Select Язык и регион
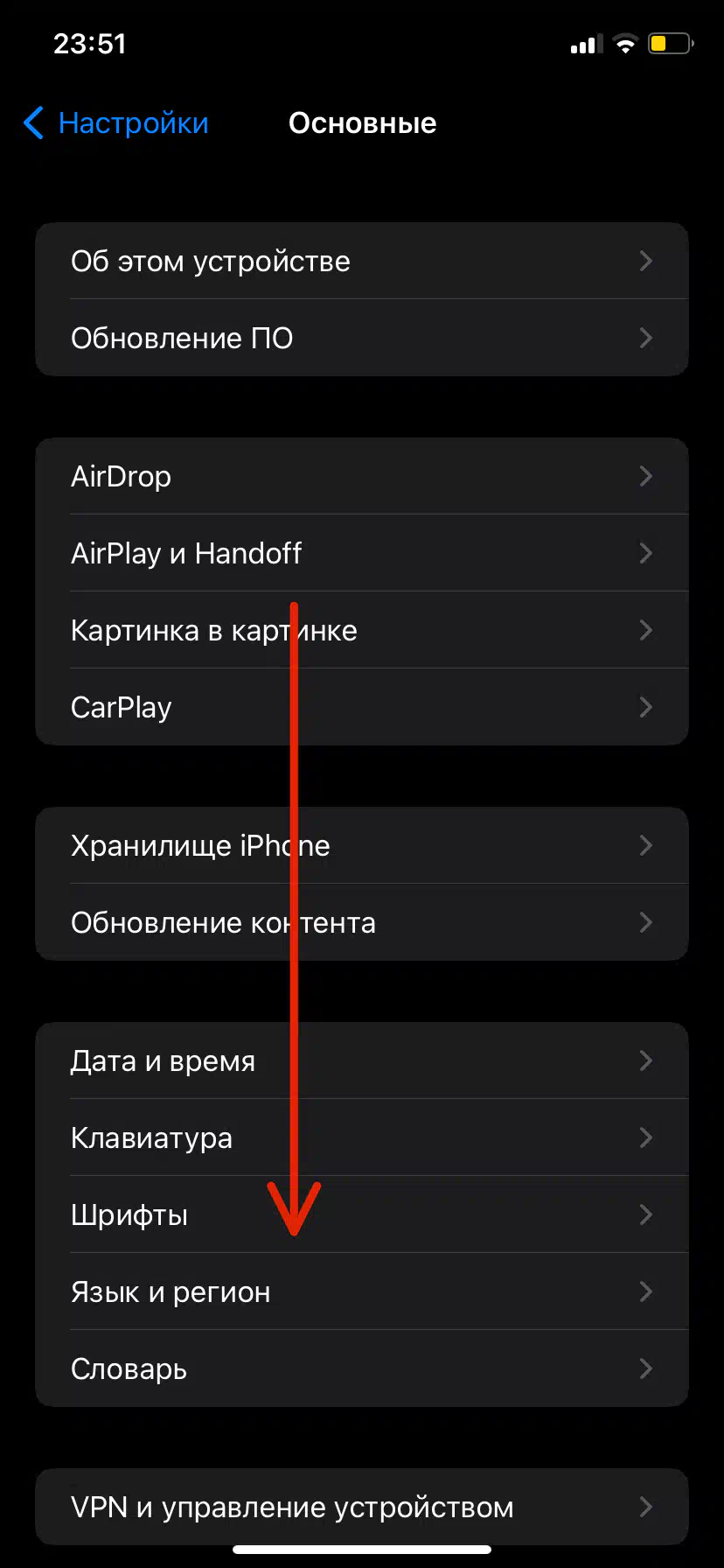 click(362, 1291)
